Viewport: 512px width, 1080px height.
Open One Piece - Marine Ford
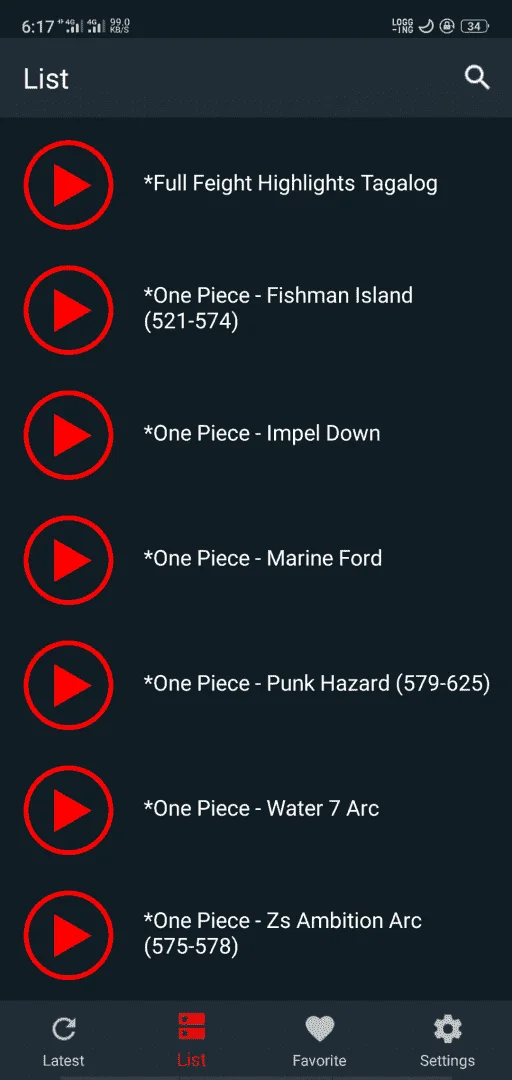256,559
